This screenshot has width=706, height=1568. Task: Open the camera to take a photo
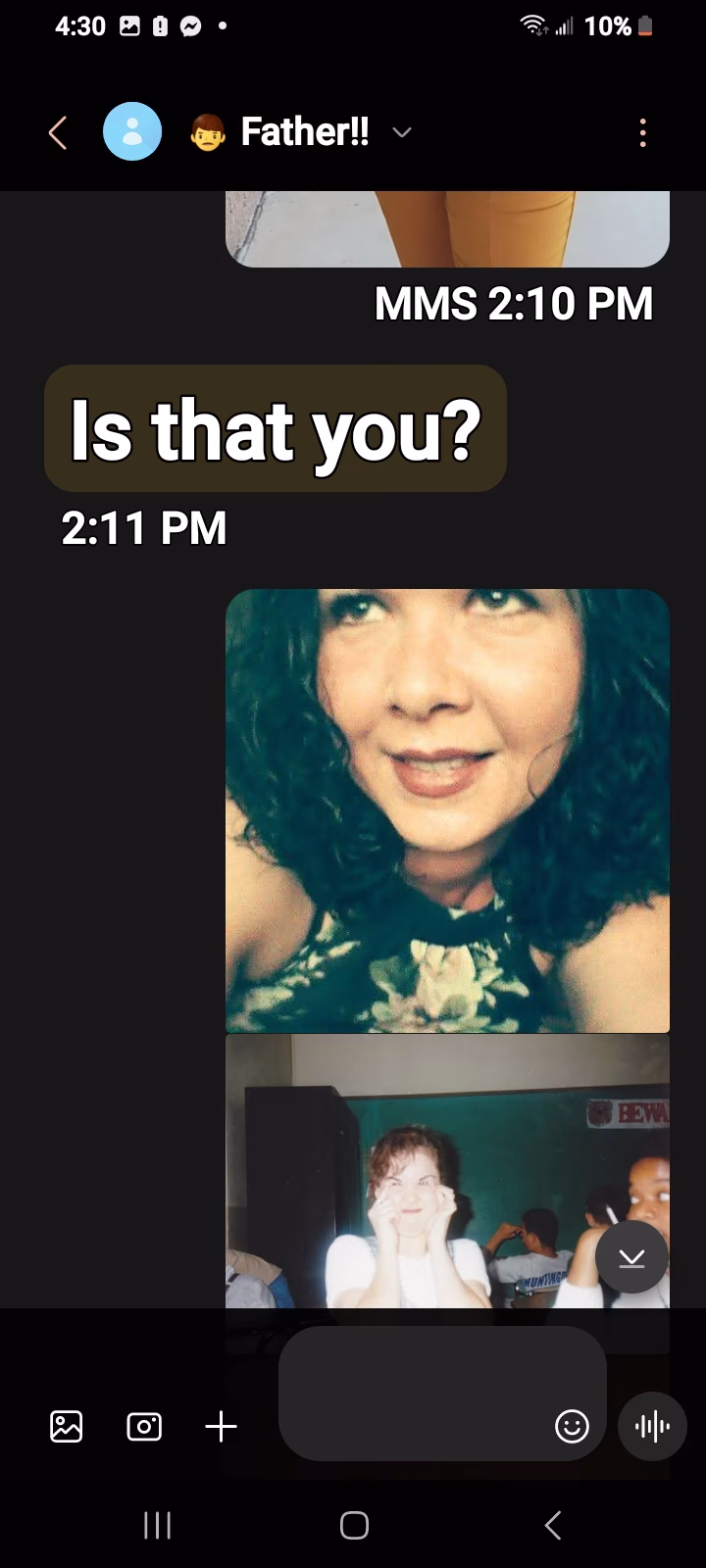point(144,1426)
